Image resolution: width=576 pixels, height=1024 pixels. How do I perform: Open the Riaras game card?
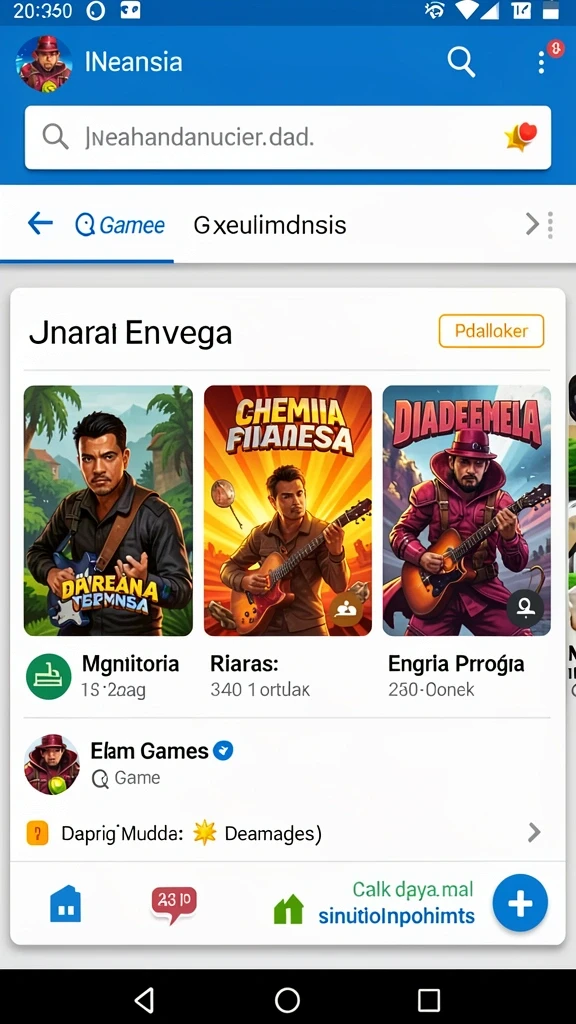point(288,510)
